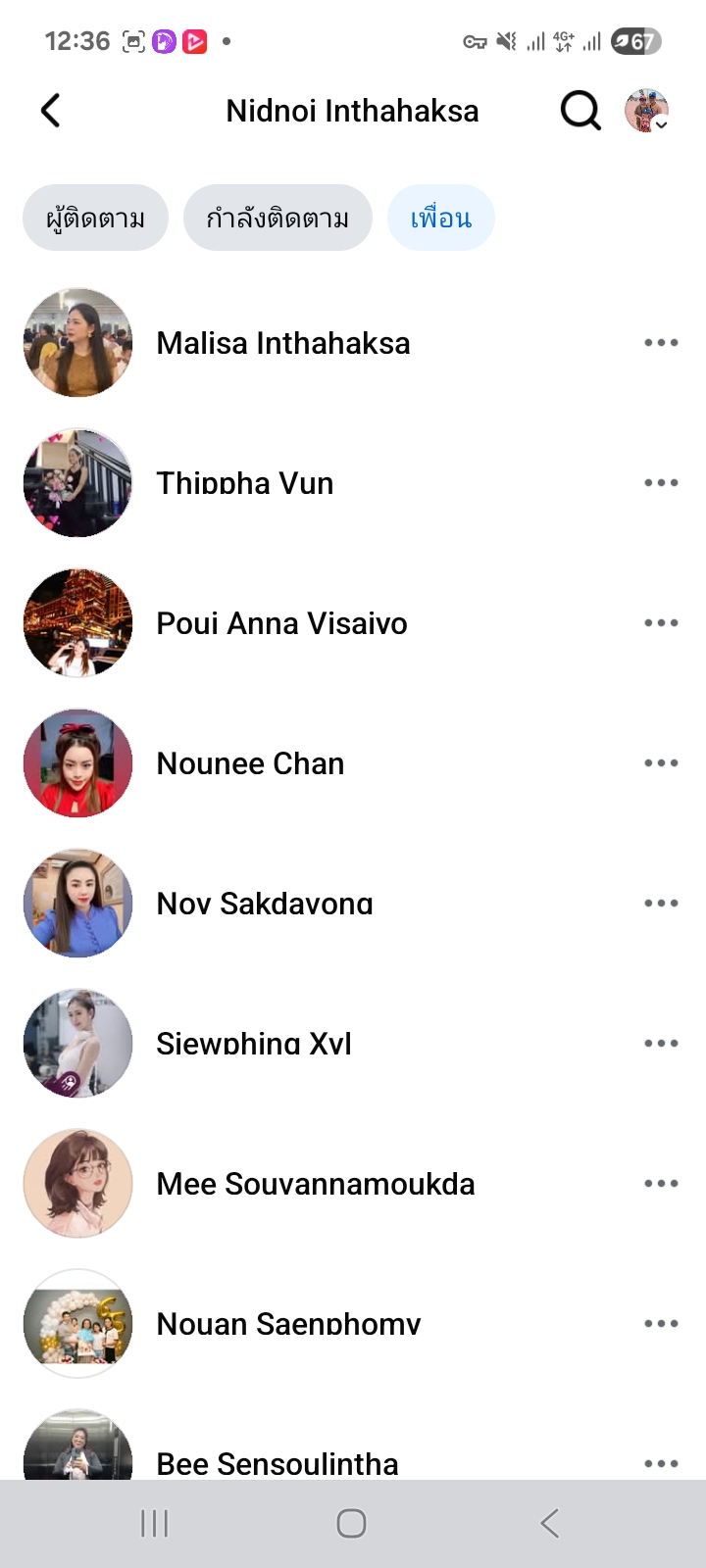Image resolution: width=706 pixels, height=1568 pixels.
Task: Open Malisa Inthahaksa's profile
Action: 282,343
